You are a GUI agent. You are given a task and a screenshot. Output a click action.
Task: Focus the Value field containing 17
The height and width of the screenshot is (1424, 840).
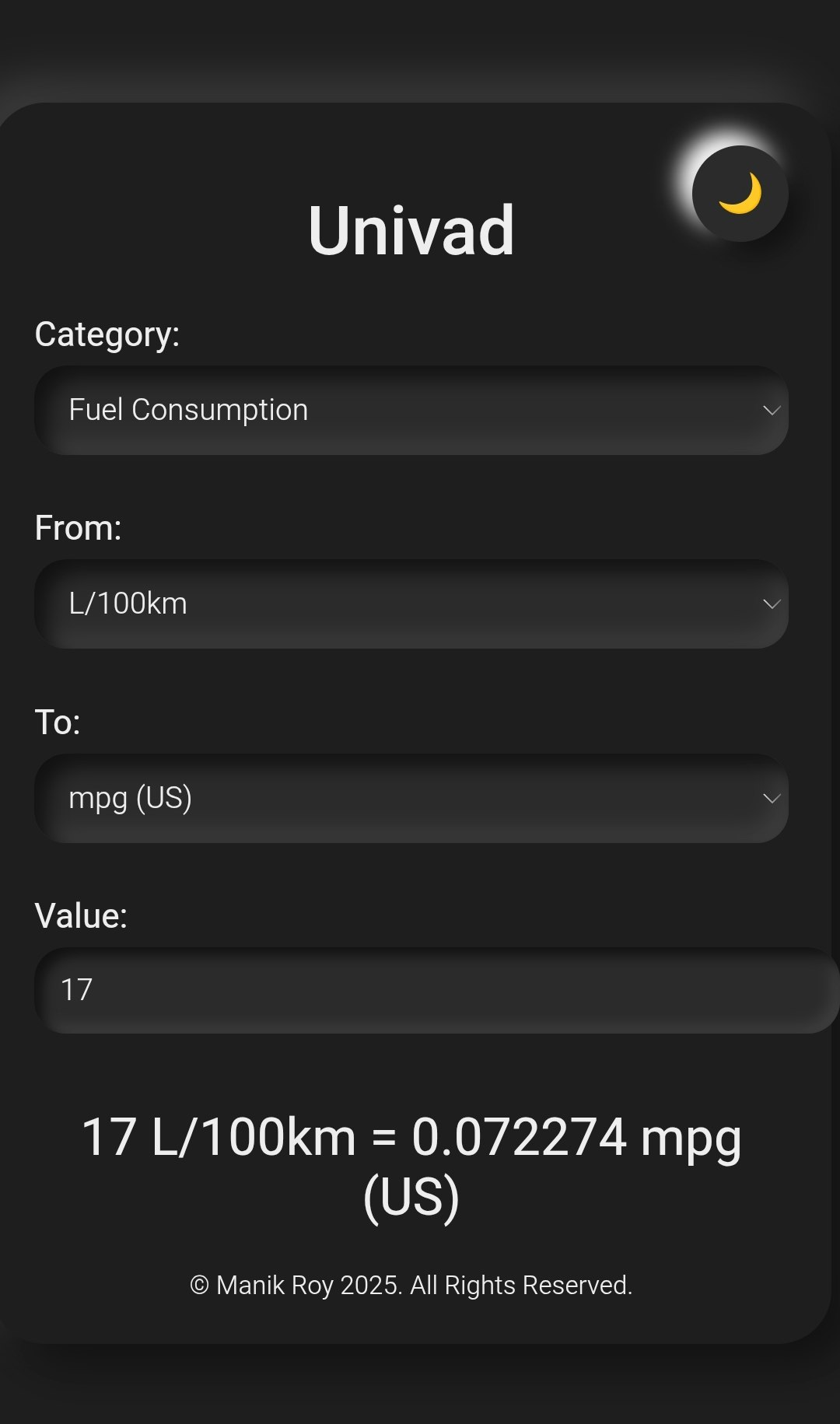[x=436, y=991]
